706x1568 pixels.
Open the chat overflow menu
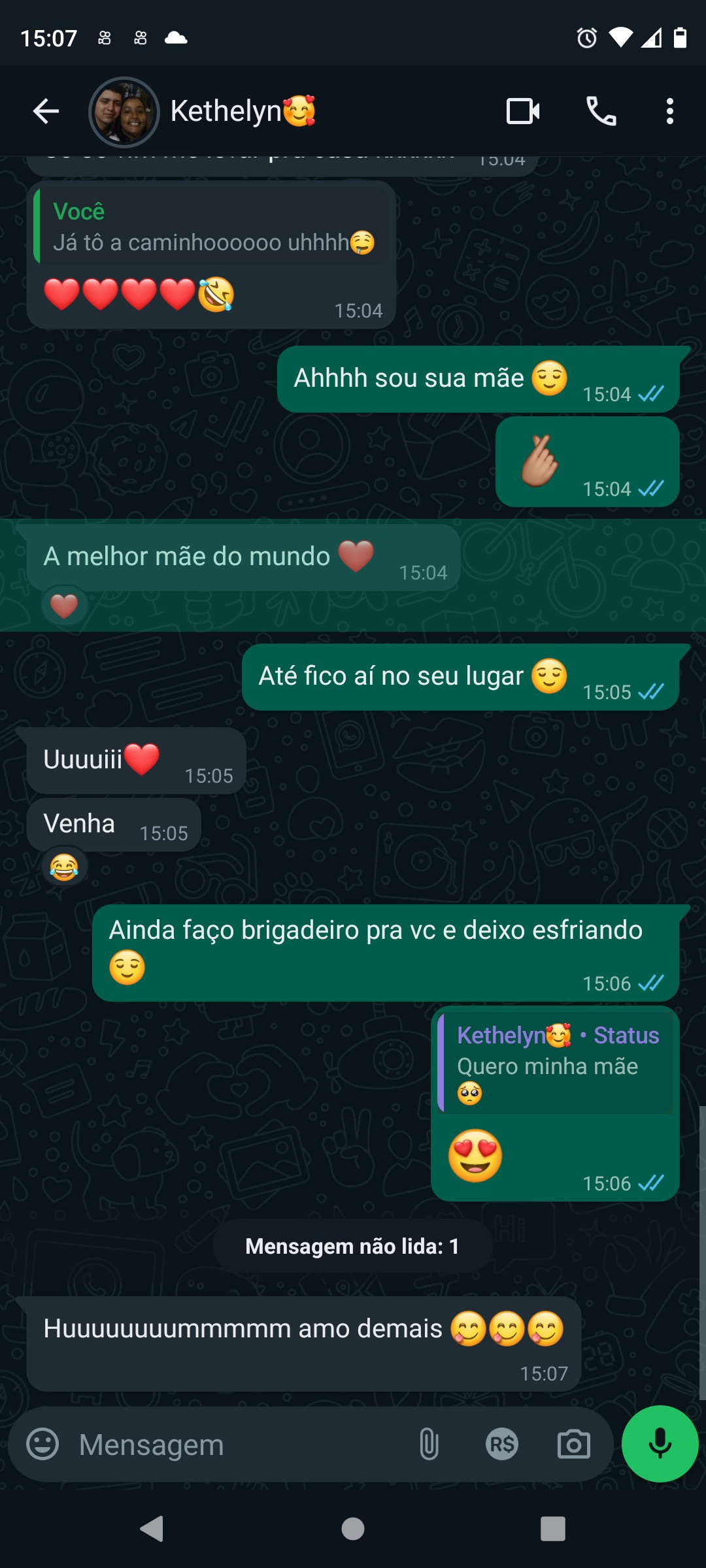[x=669, y=112]
